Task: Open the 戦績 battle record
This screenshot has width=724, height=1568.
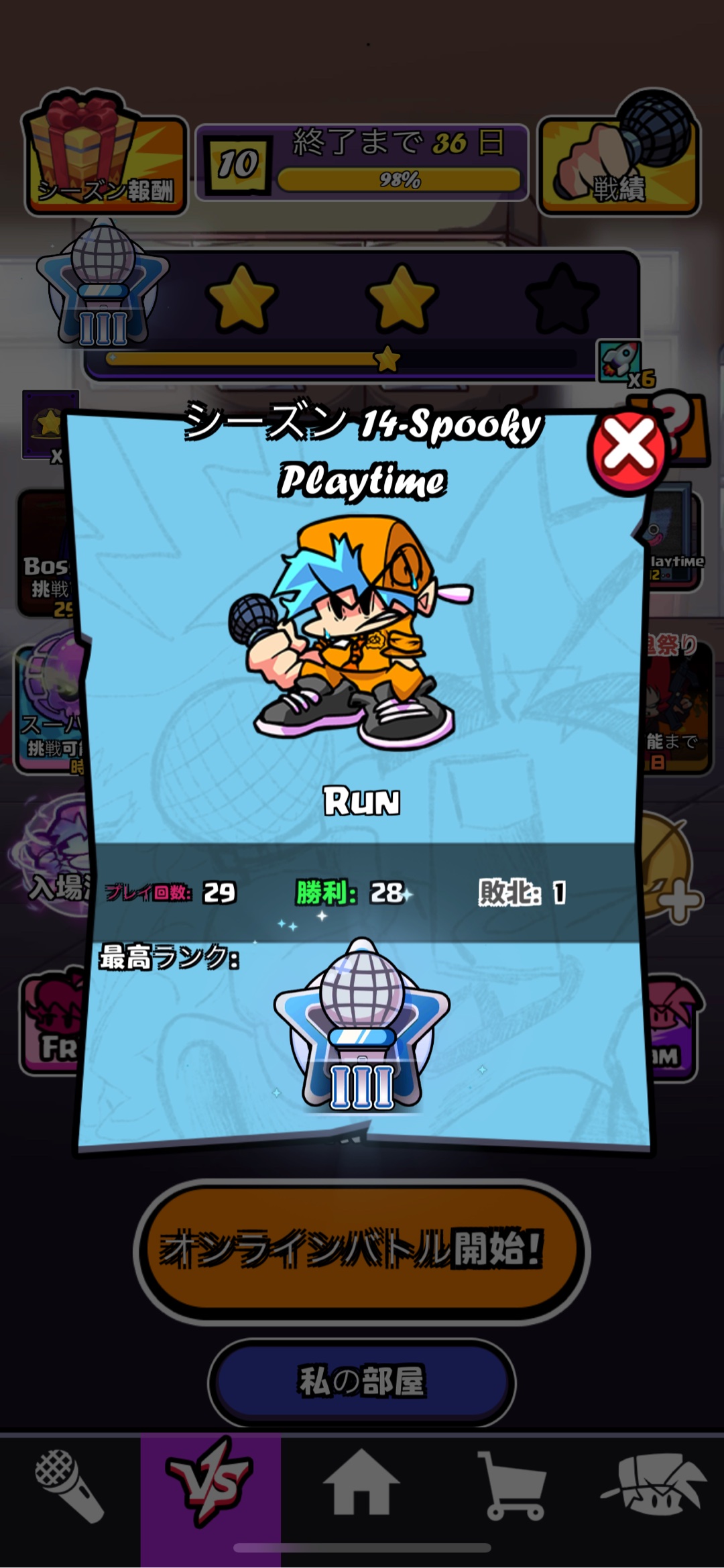Action: [x=618, y=161]
